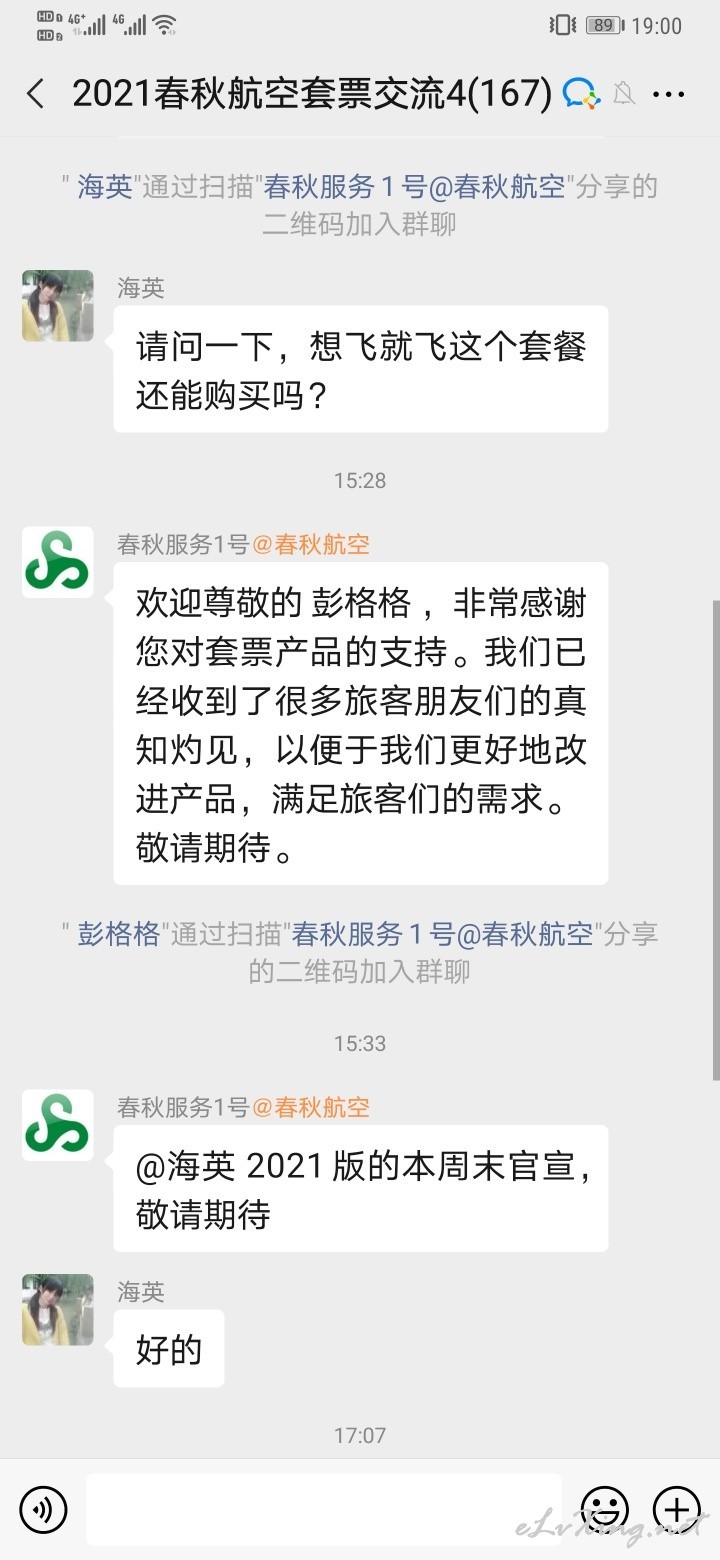Image resolution: width=720 pixels, height=1560 pixels.
Task: Go back from the group chat
Action: [x=36, y=94]
